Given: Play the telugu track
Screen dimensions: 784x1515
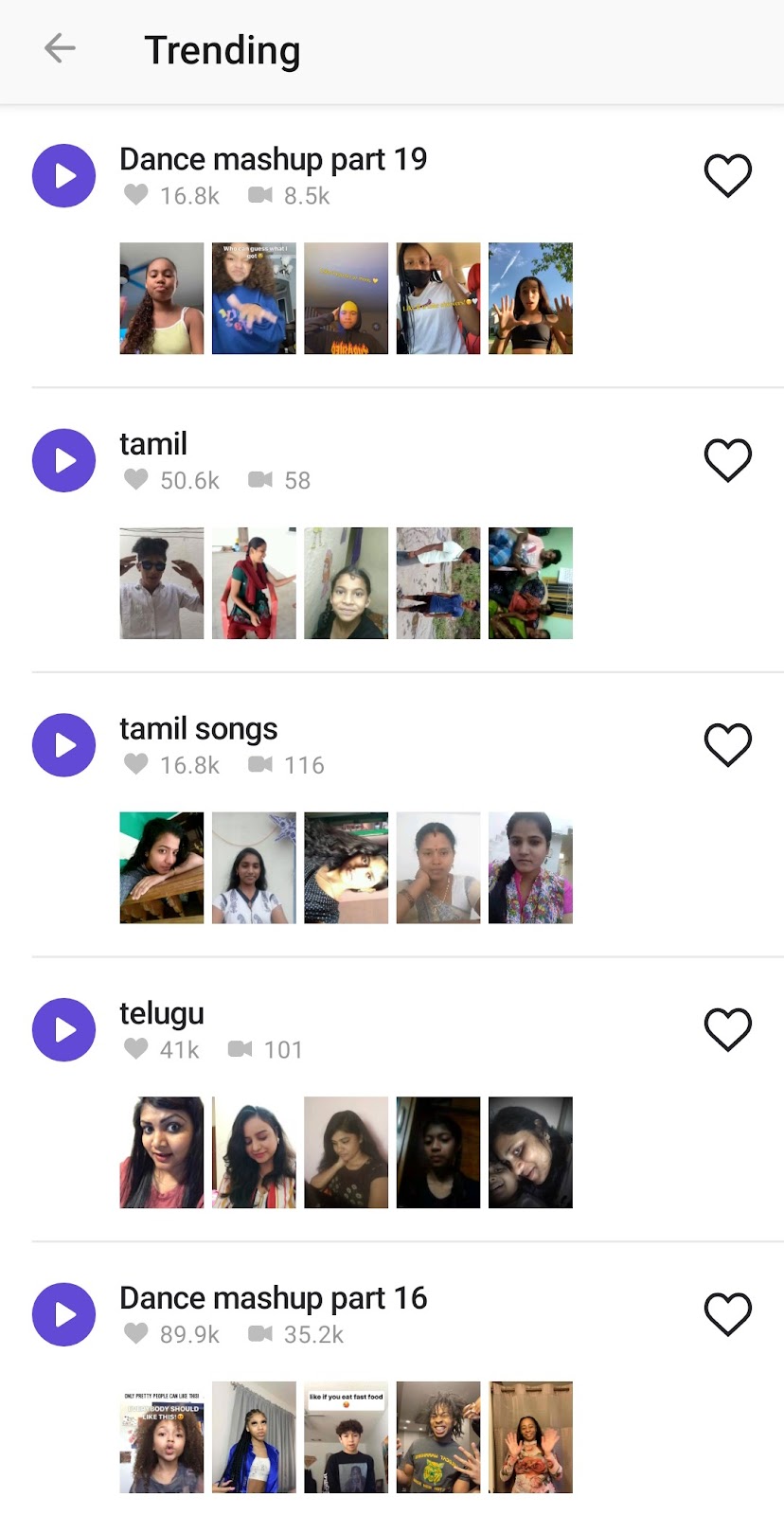Looking at the screenshot, I should (64, 1030).
